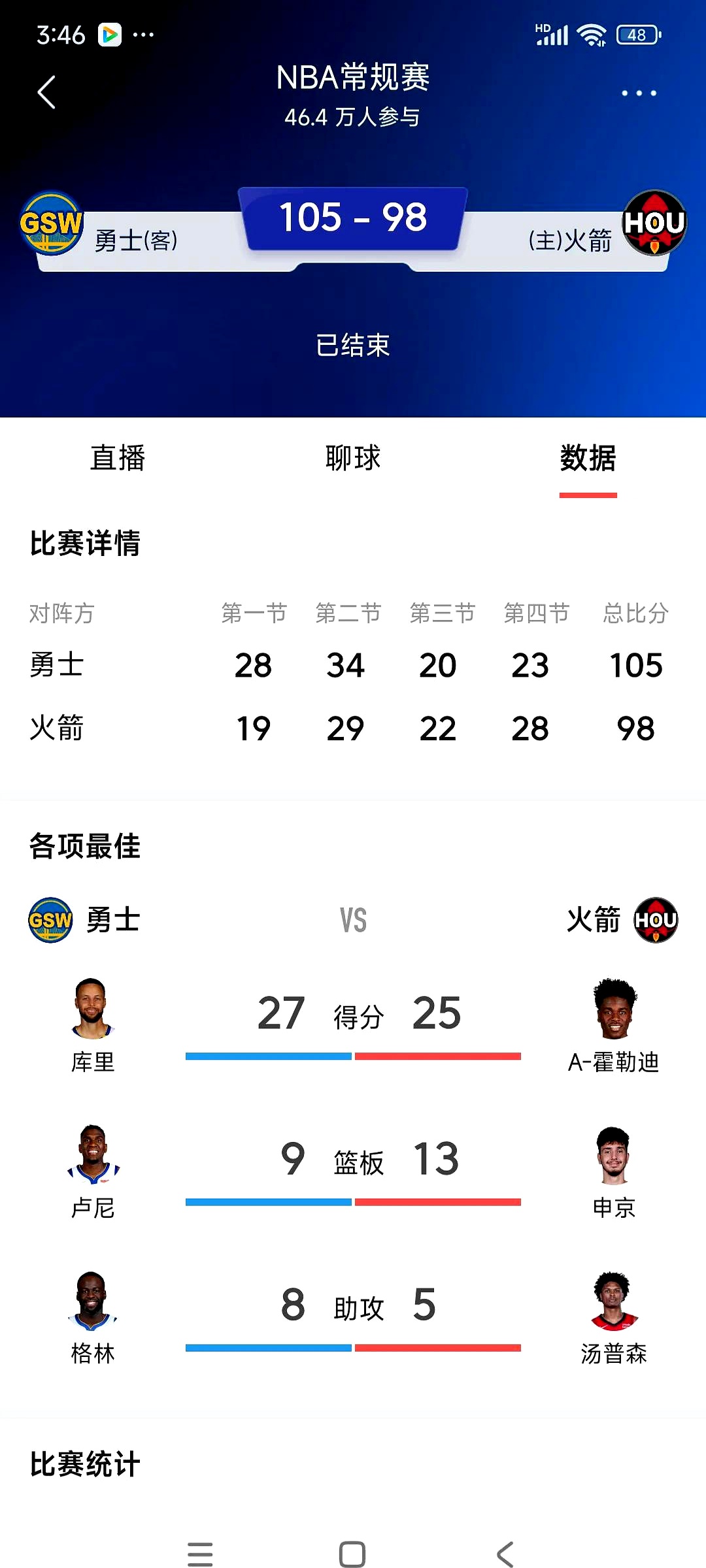Go to the system home screen
This screenshot has width=706, height=1568.
352,1554
